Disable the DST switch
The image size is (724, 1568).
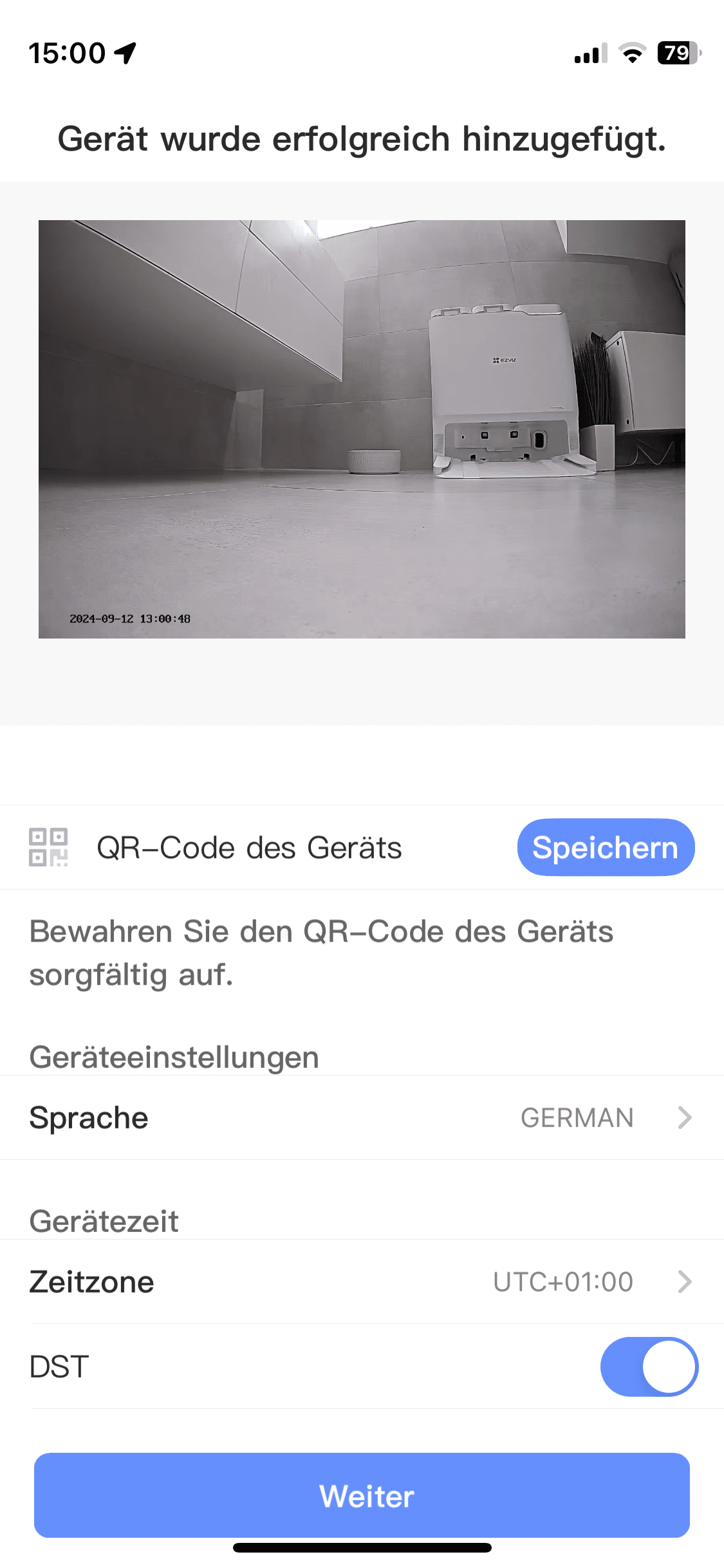[x=649, y=1367]
